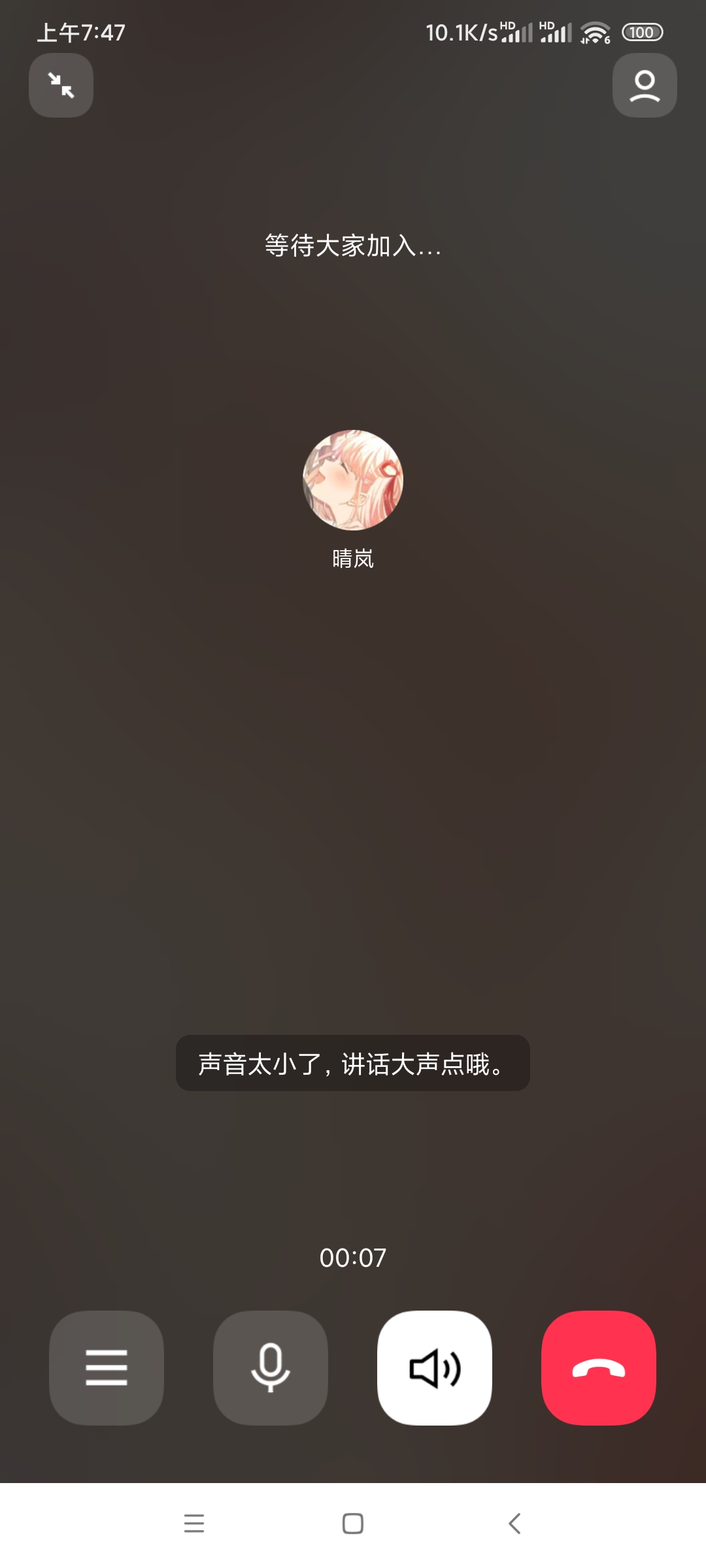706x1568 pixels.
Task: Open the participants list icon
Action: tap(644, 85)
